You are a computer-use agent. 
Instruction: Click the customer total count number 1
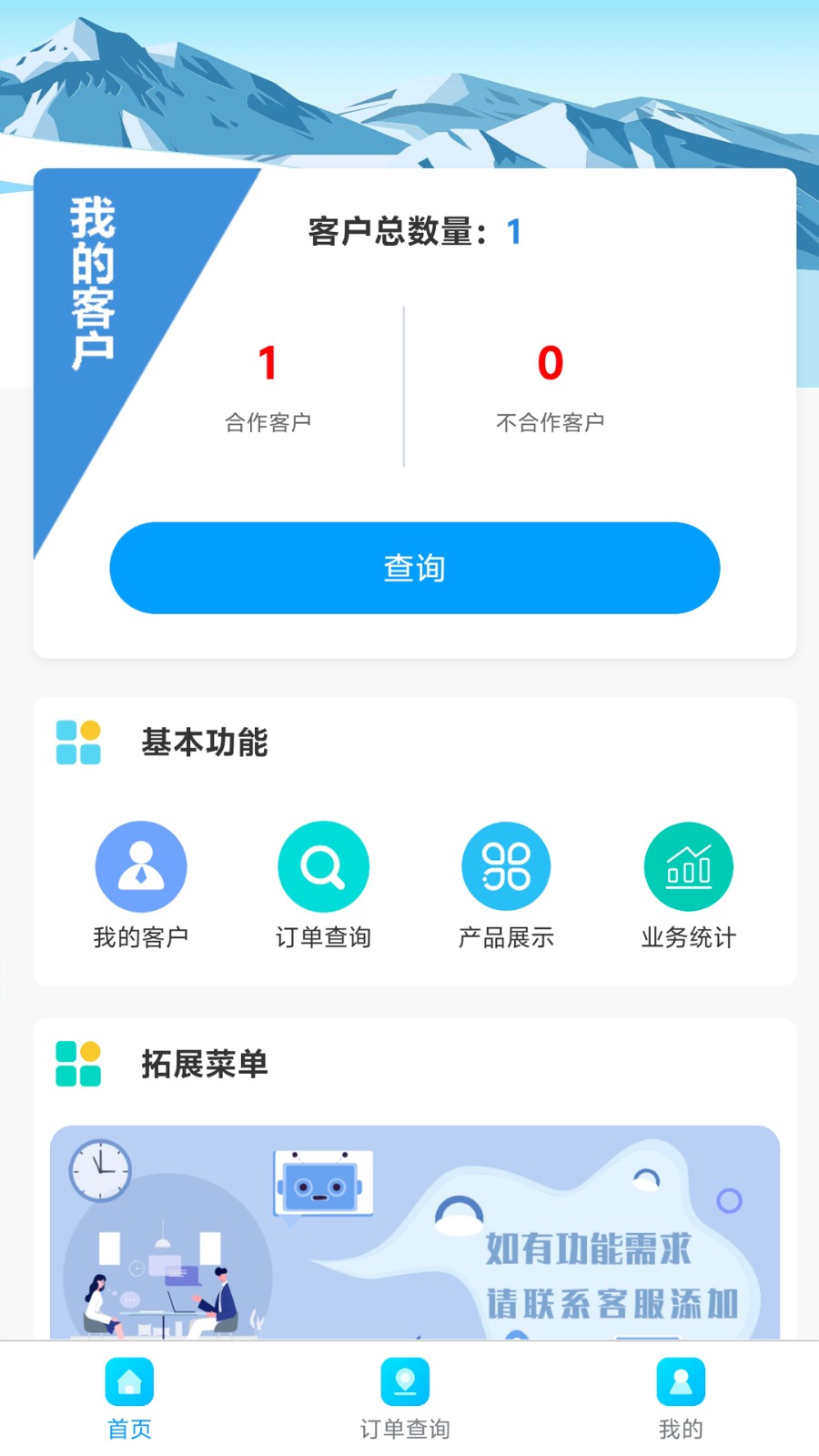(514, 232)
